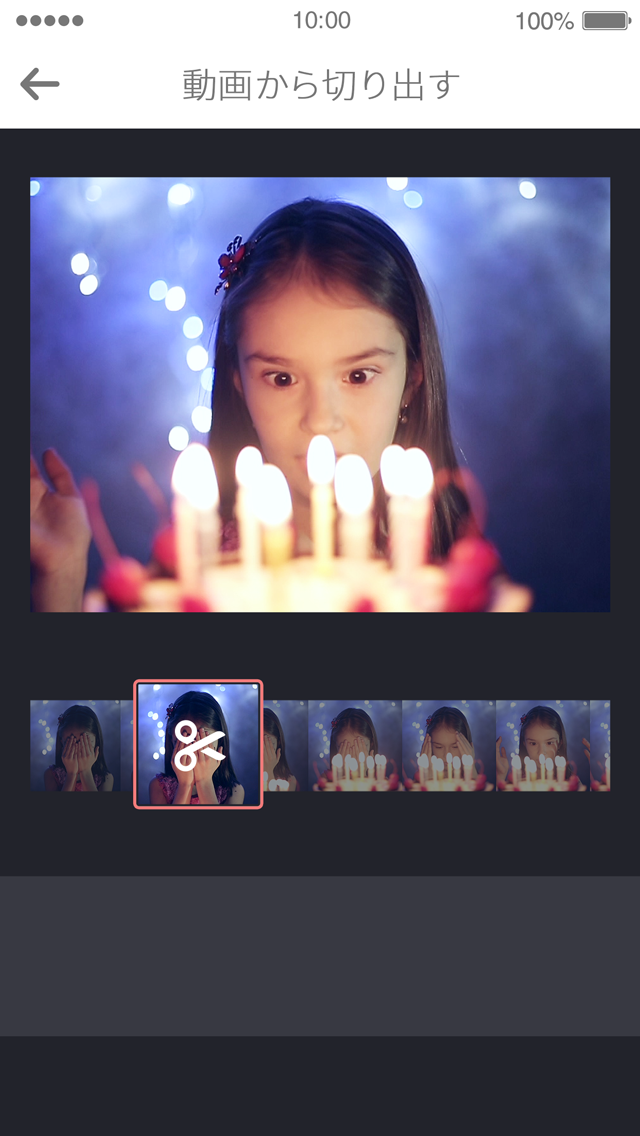Go back using the arrow icon
640x1136 pixels.
pos(40,85)
